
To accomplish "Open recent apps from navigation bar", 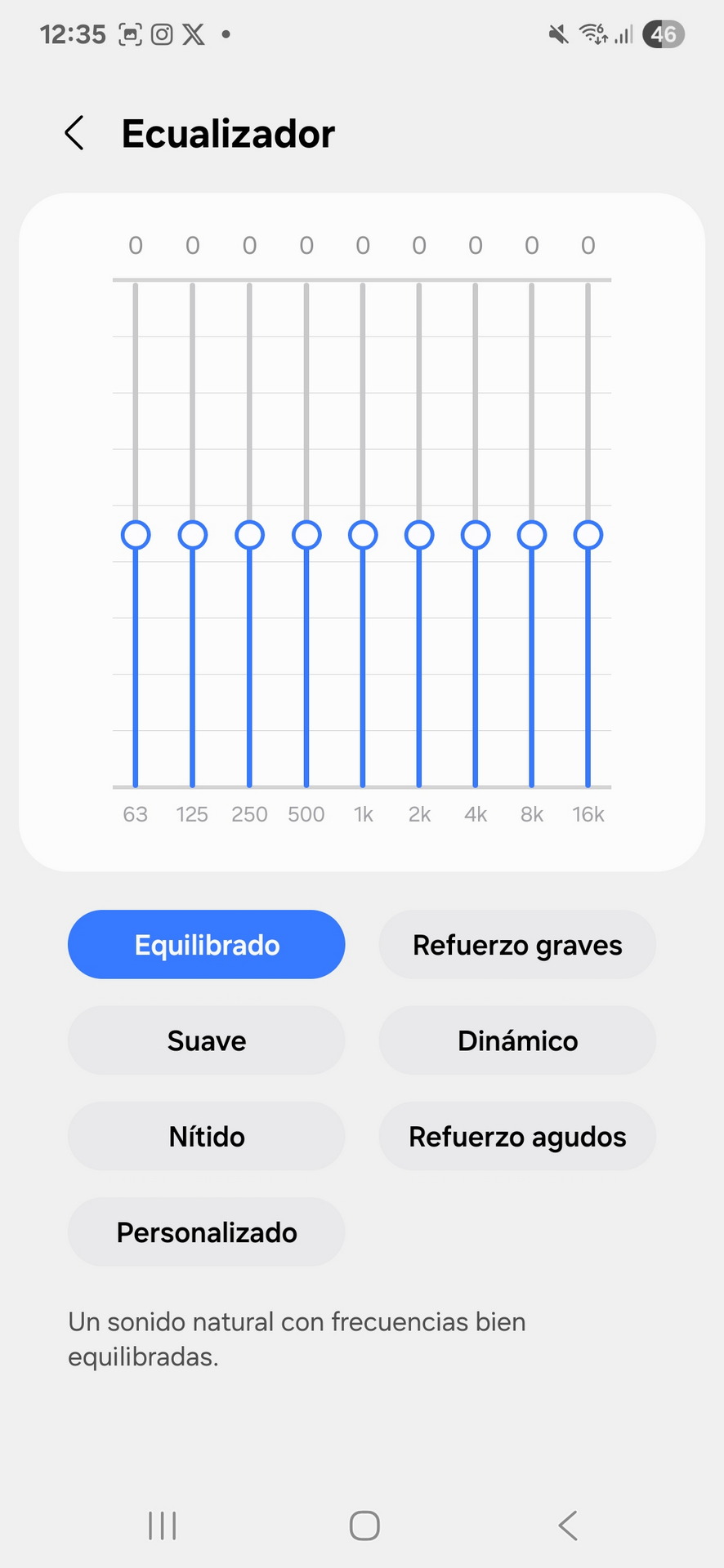I will [x=163, y=1526].
